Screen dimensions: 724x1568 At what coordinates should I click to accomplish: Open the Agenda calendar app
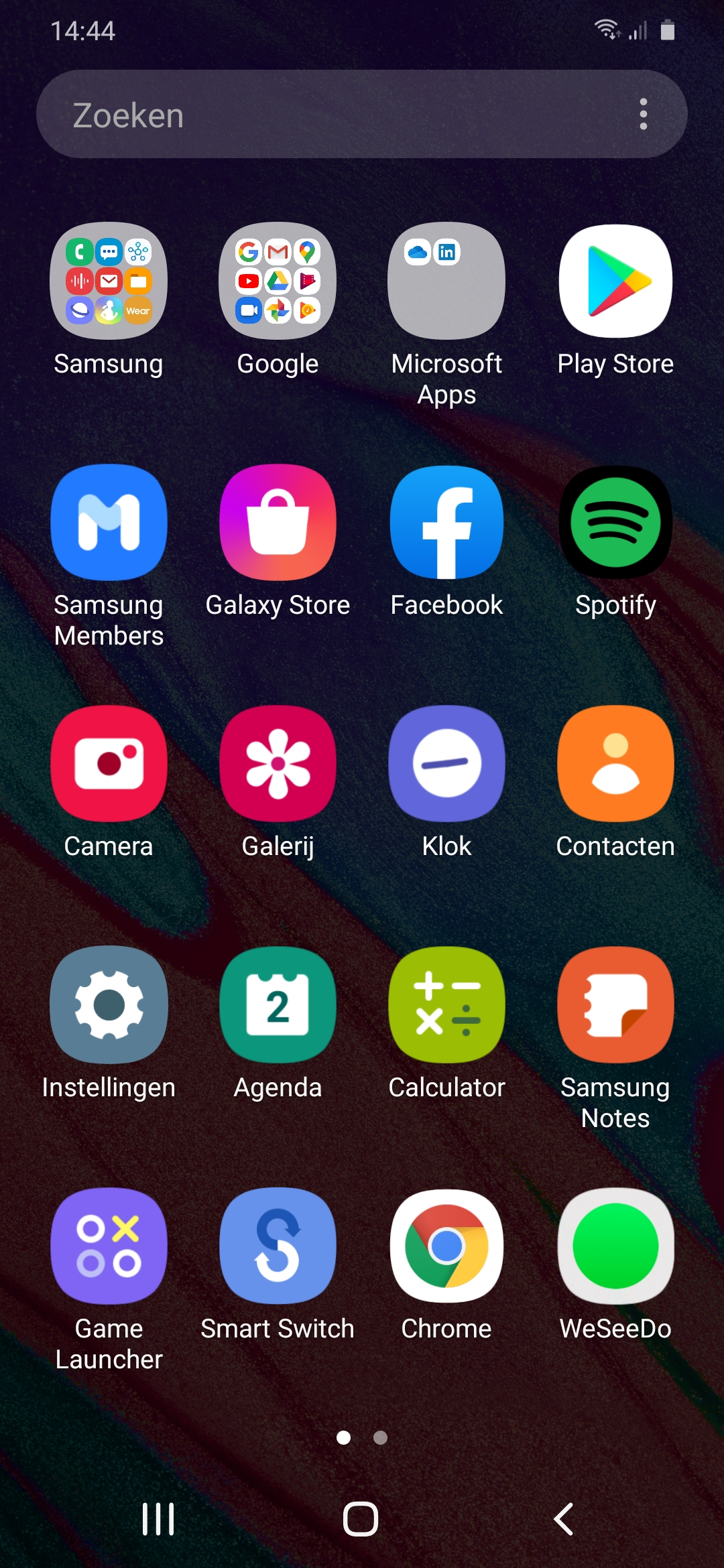click(x=278, y=1004)
